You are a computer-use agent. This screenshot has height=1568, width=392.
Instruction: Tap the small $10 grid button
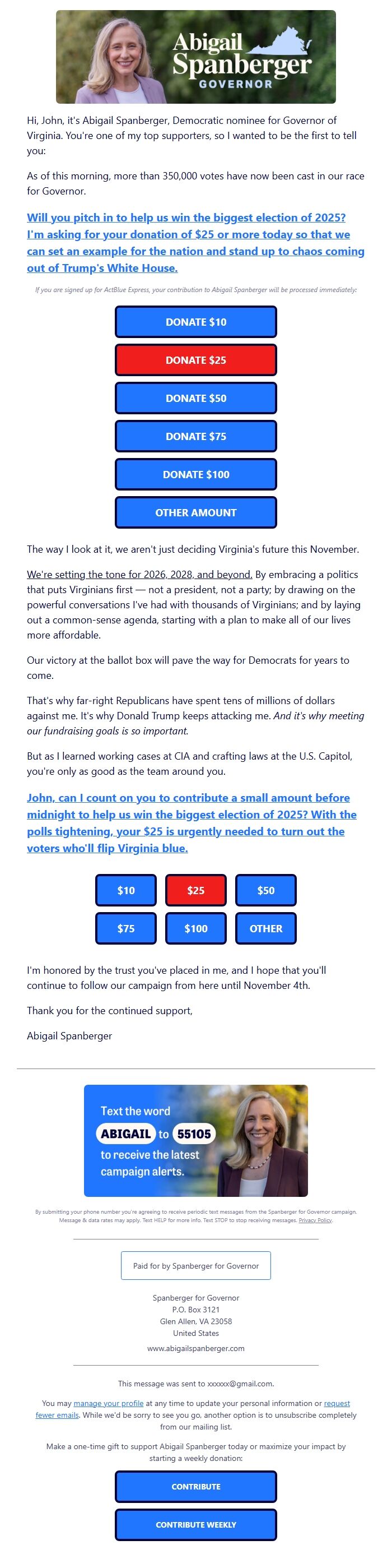pyautogui.click(x=126, y=891)
